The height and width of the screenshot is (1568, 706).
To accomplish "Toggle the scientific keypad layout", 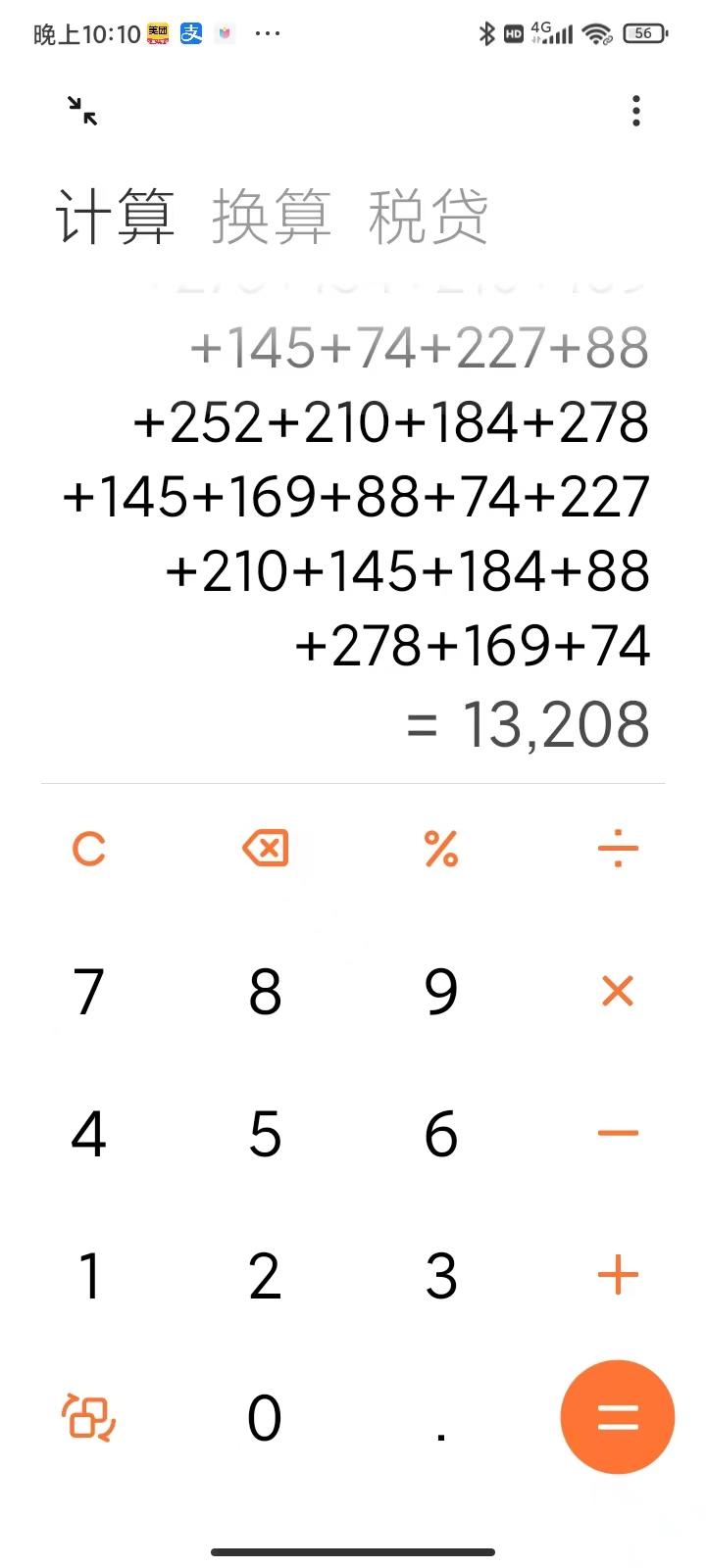I will (89, 1417).
